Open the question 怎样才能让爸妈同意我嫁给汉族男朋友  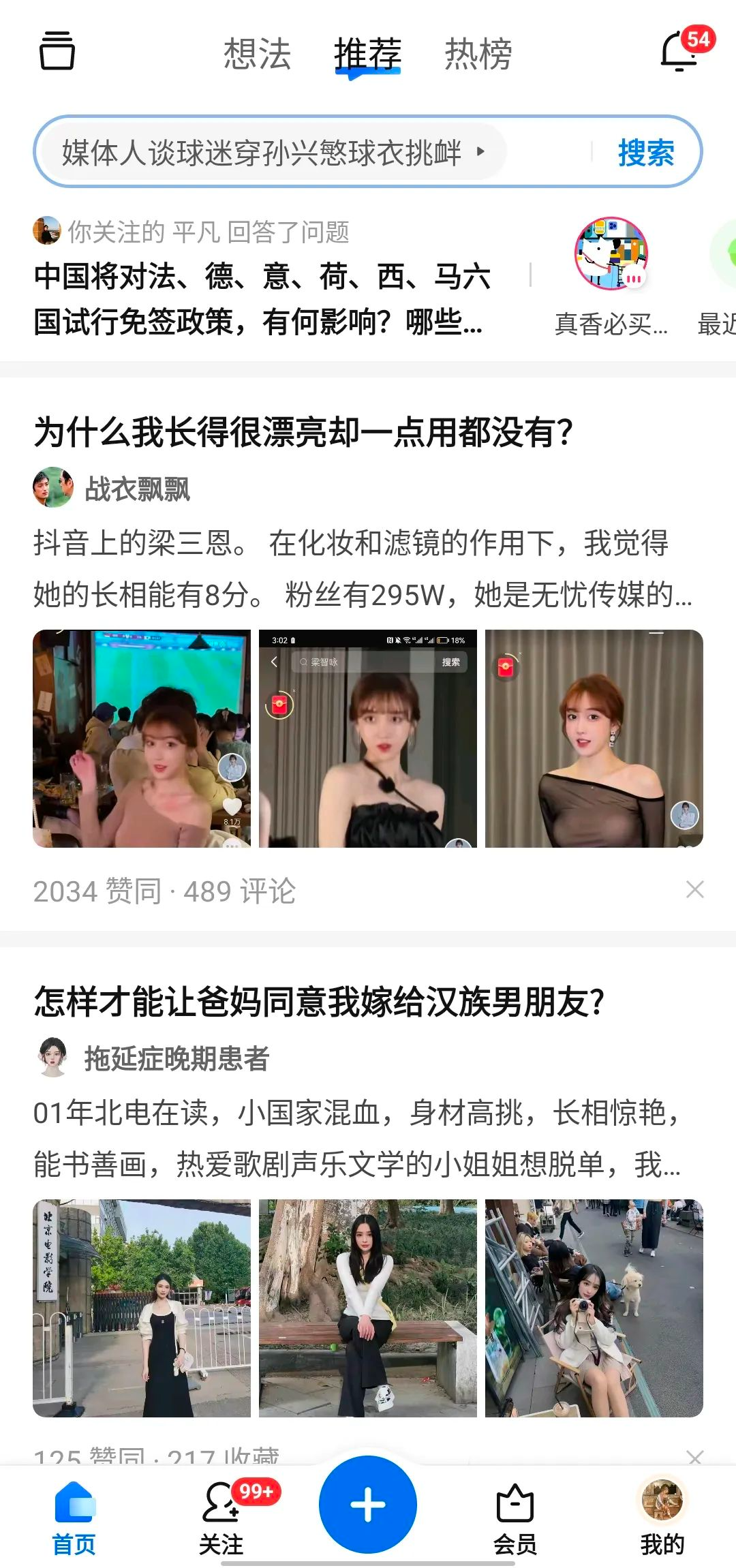pyautogui.click(x=319, y=1002)
